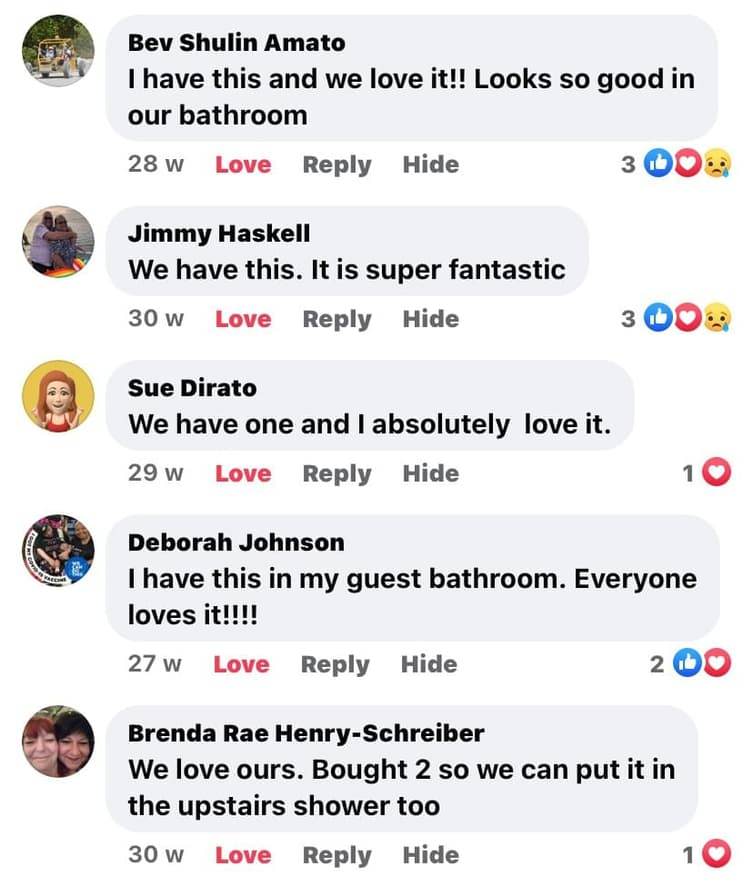Open Sue Dirato's profile avatar
This screenshot has width=753, height=886.
coord(58,396)
